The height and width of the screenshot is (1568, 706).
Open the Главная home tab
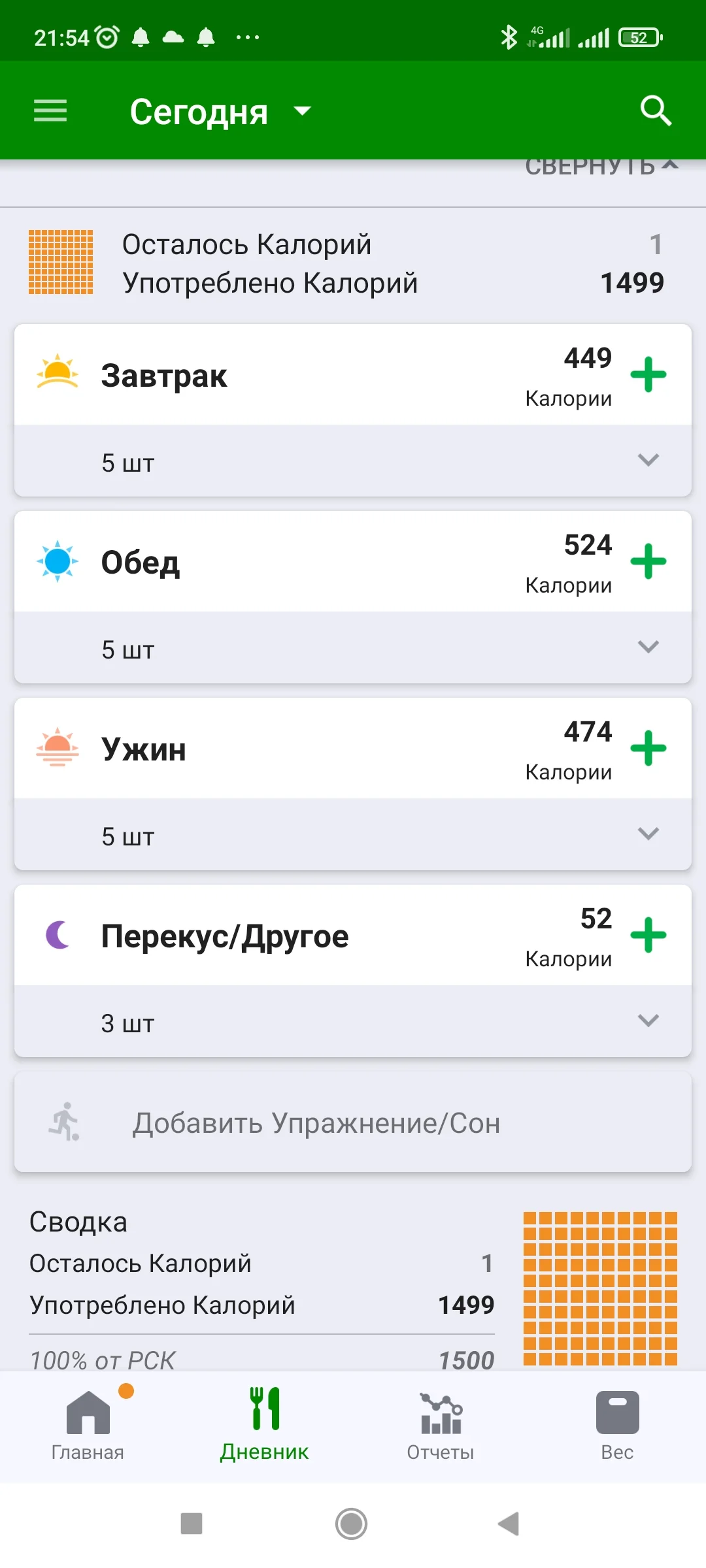[87, 1424]
